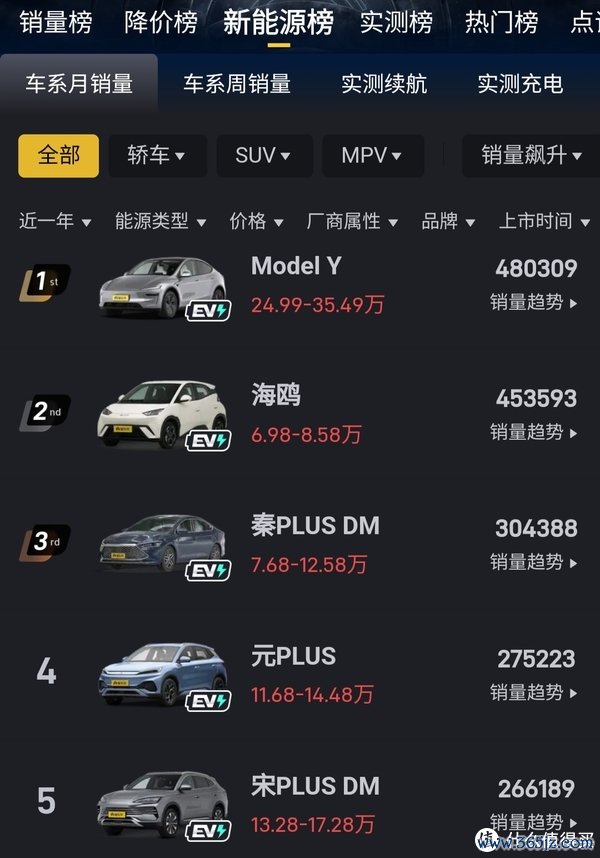Switch to the 销量榜 tab

pyautogui.click(x=56, y=21)
